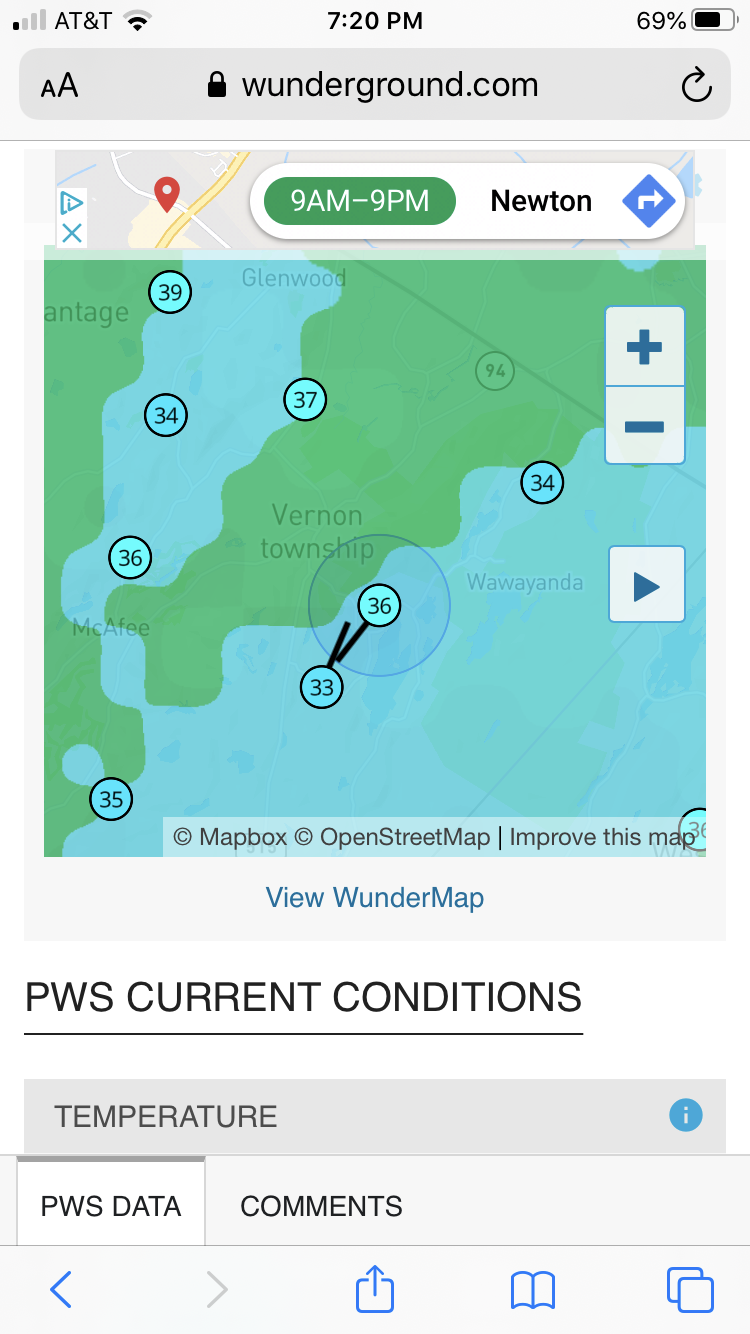Switch to the COMMENTS tab
The image size is (750, 1334).
click(x=321, y=1206)
